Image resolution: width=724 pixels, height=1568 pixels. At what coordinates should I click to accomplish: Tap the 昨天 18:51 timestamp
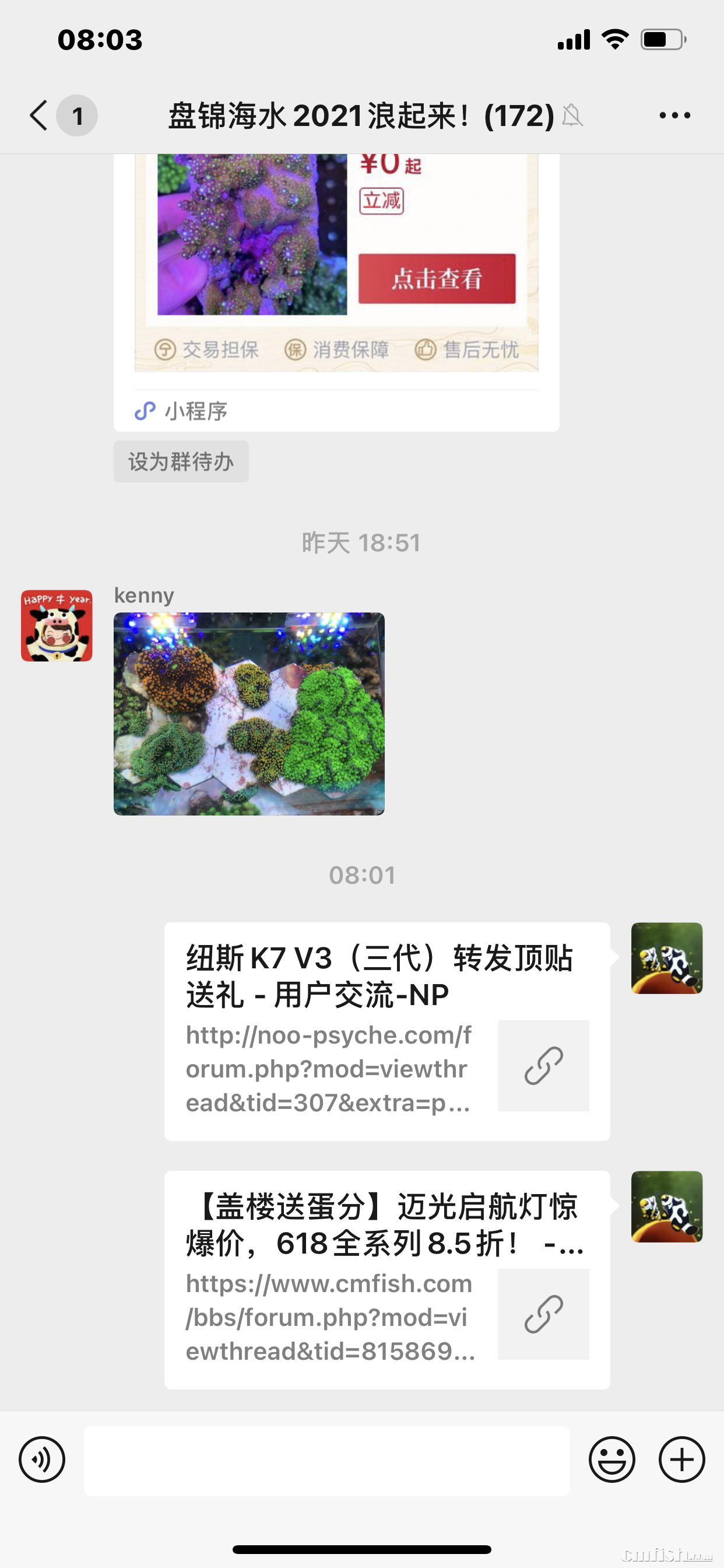tap(361, 543)
